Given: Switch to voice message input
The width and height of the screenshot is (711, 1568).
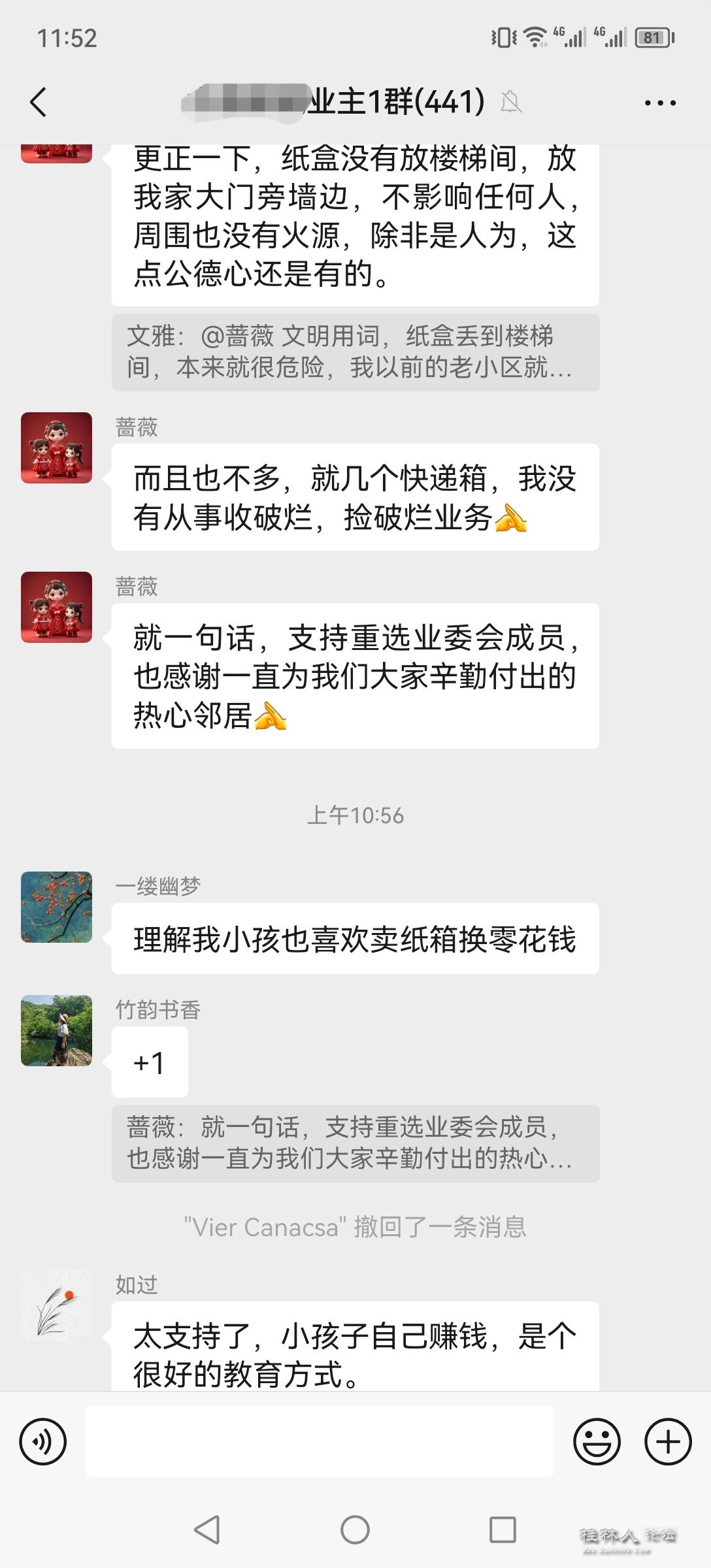Looking at the screenshot, I should click(x=43, y=1441).
